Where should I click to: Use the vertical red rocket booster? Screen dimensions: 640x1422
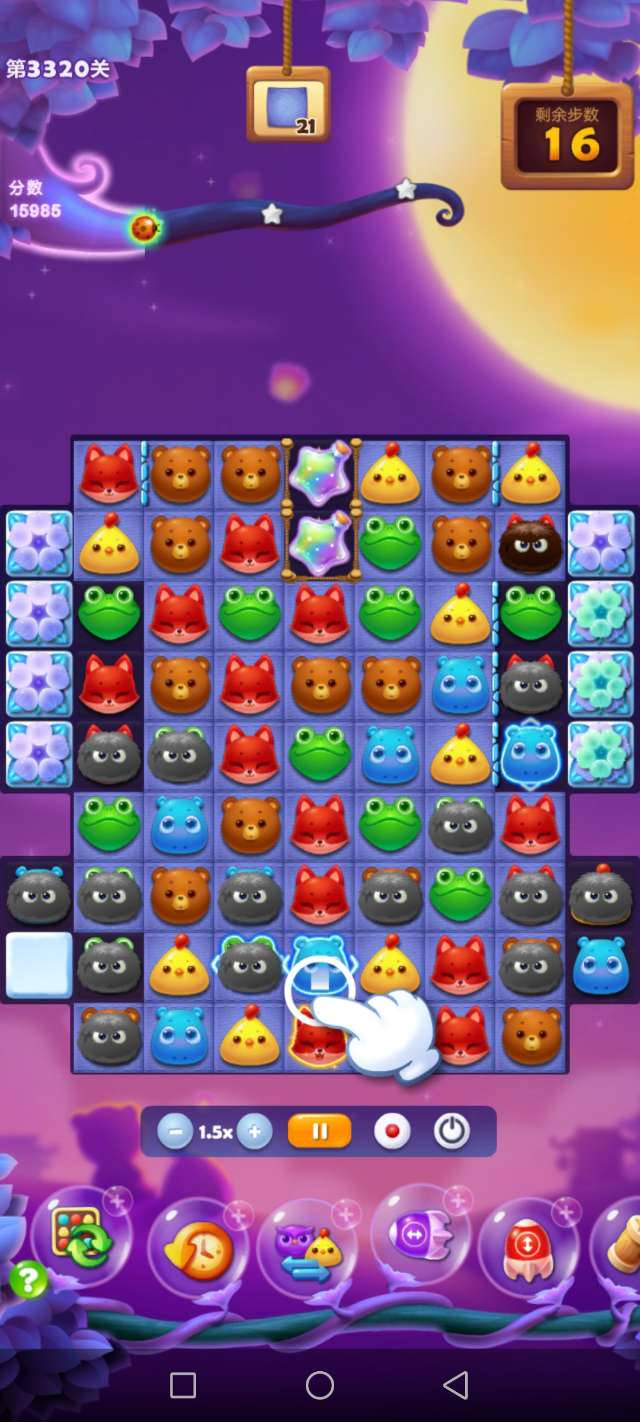[527, 1248]
